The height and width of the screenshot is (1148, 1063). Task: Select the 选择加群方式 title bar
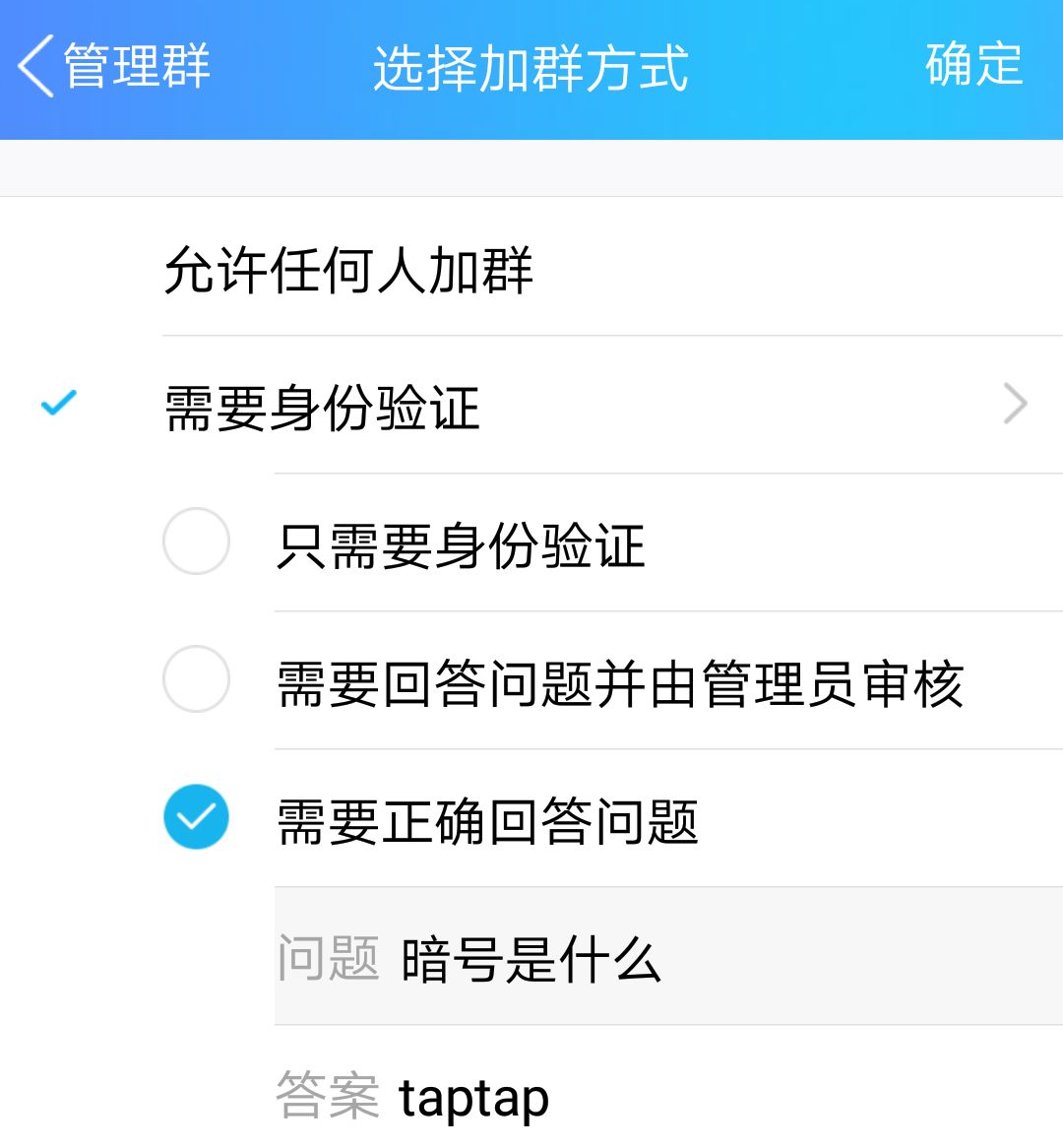(x=531, y=65)
